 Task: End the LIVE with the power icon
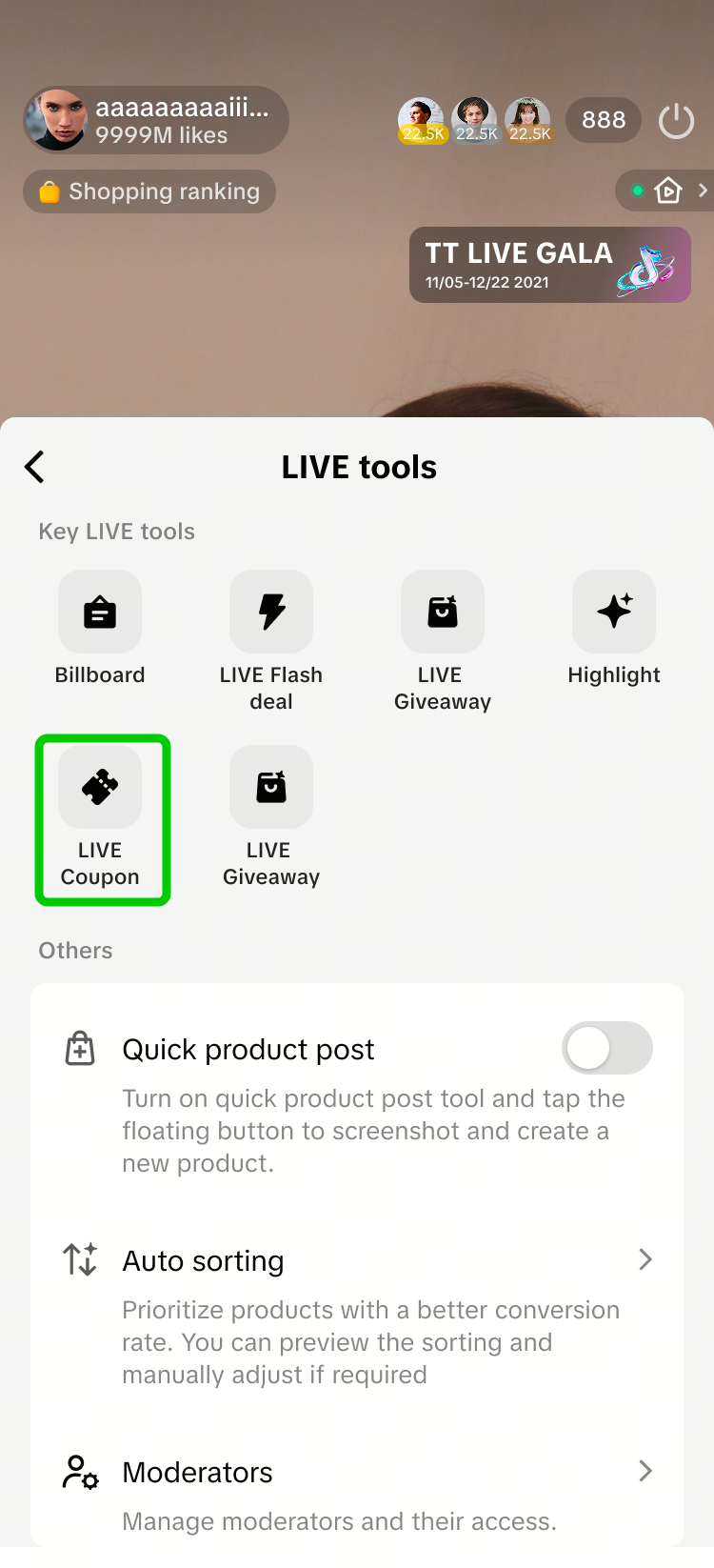(676, 121)
